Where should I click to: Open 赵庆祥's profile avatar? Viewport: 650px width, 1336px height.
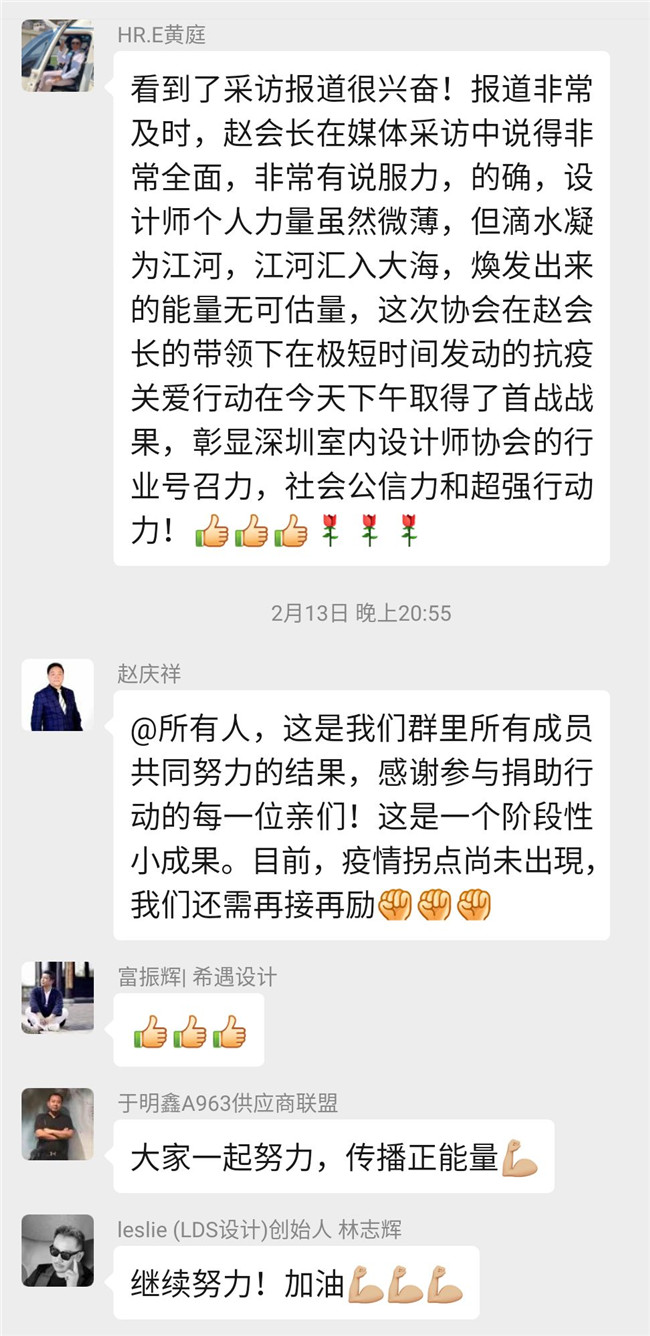[57, 695]
